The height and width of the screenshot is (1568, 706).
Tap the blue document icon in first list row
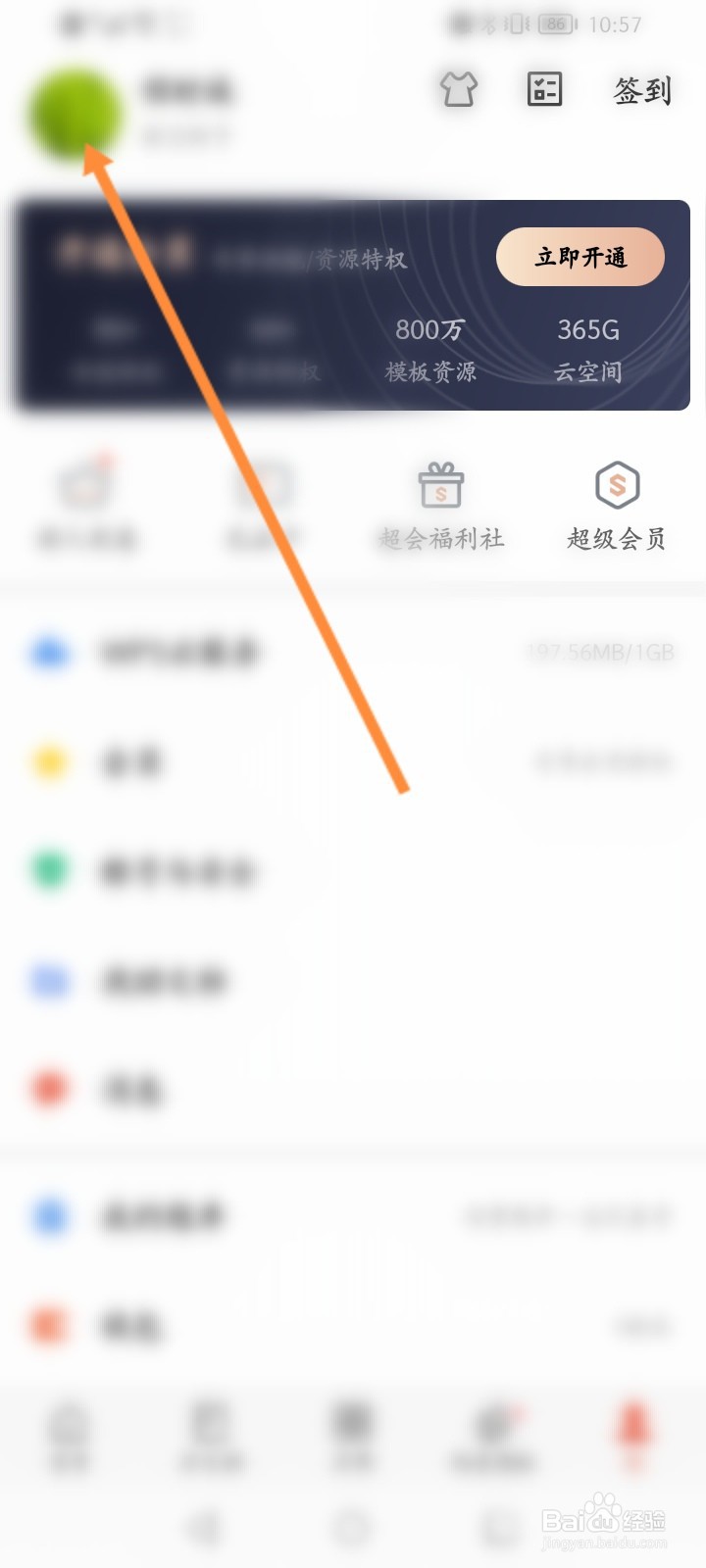click(x=50, y=653)
